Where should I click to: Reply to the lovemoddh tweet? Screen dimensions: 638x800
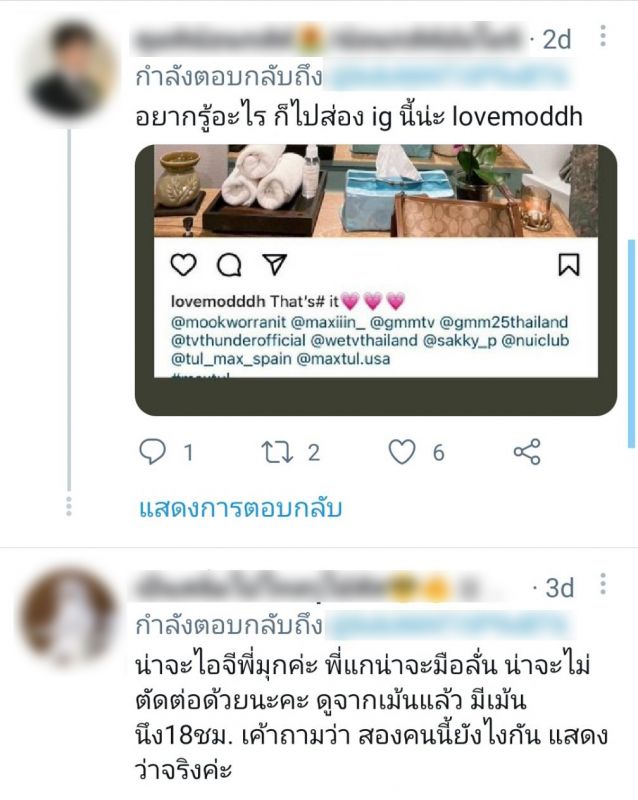[x=152, y=453]
